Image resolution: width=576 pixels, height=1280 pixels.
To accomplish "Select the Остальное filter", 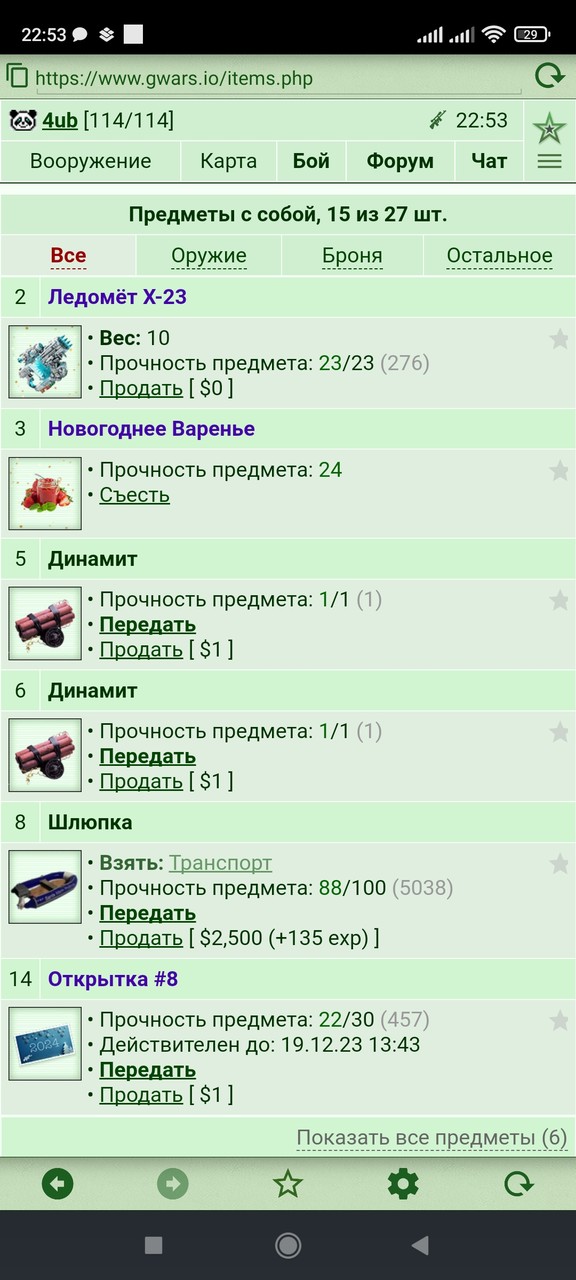I will (499, 256).
